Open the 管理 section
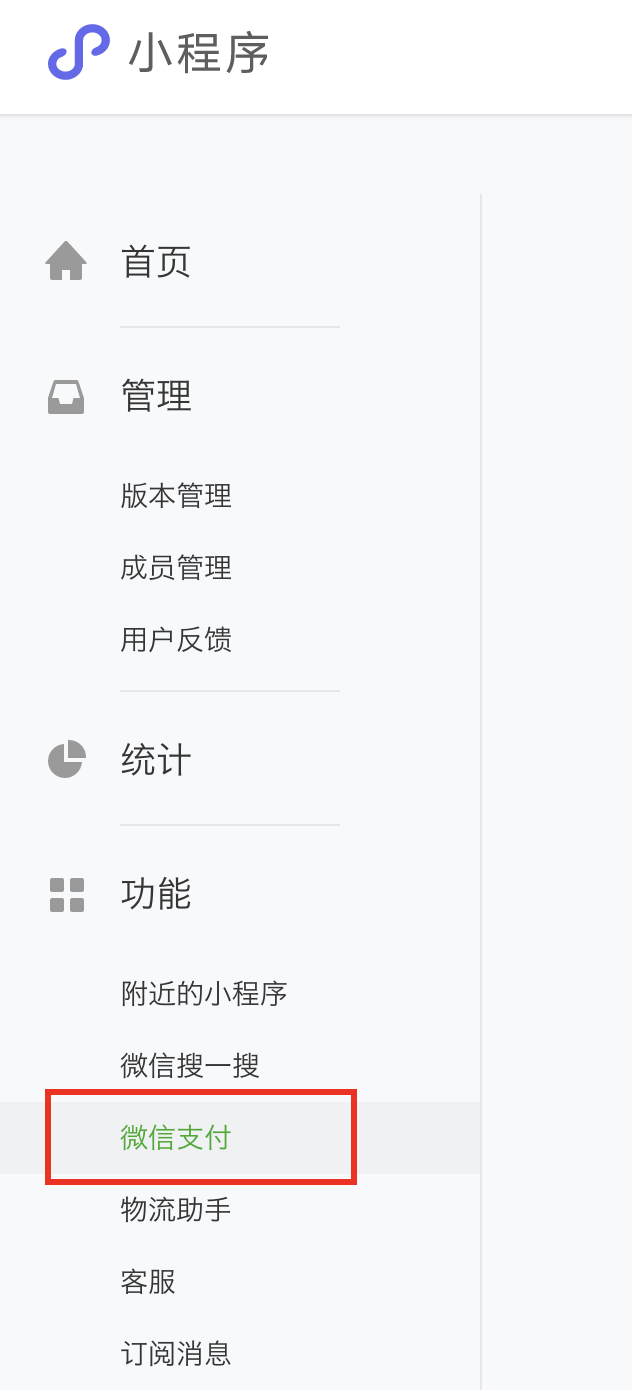Screen dimensions: 636x1390 pos(155,396)
